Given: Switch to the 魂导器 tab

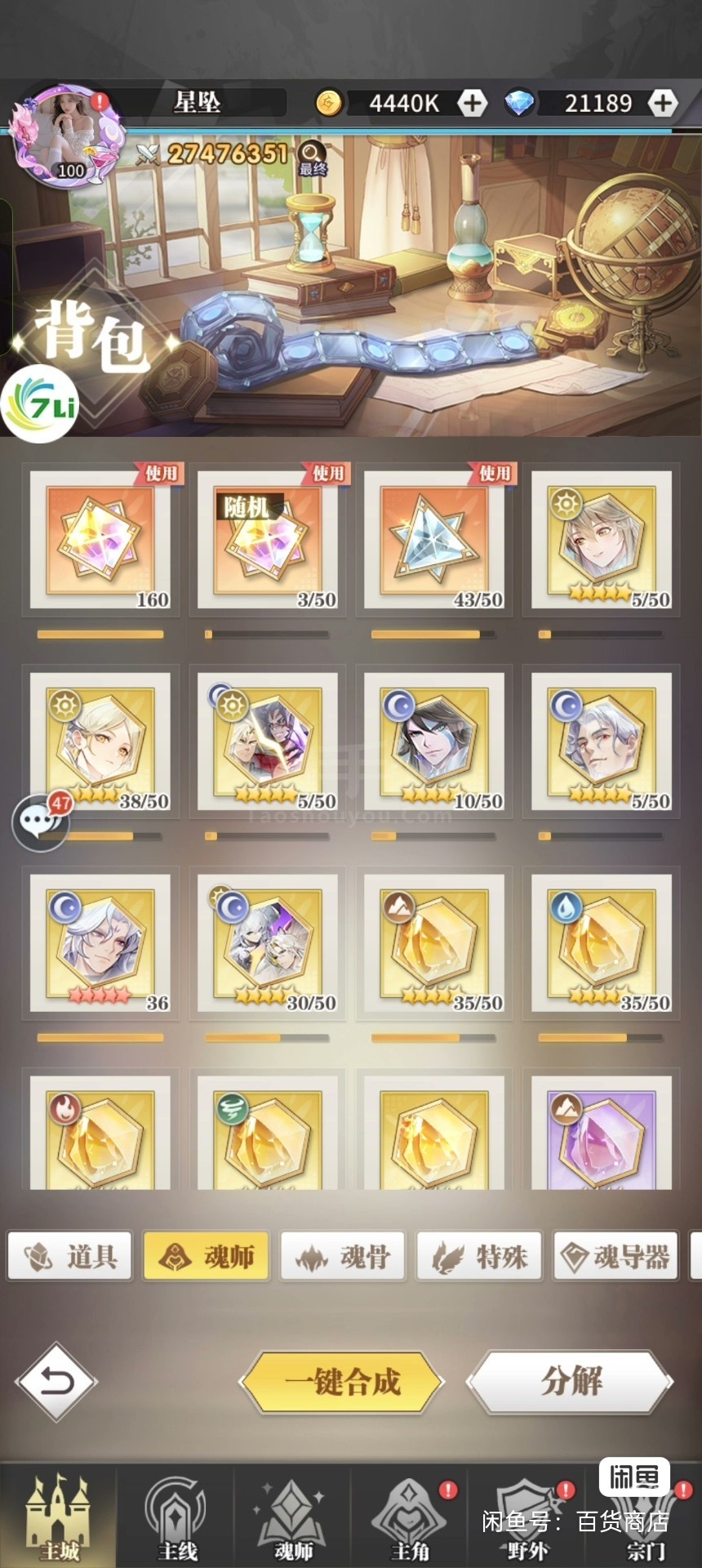Looking at the screenshot, I should point(616,1256).
